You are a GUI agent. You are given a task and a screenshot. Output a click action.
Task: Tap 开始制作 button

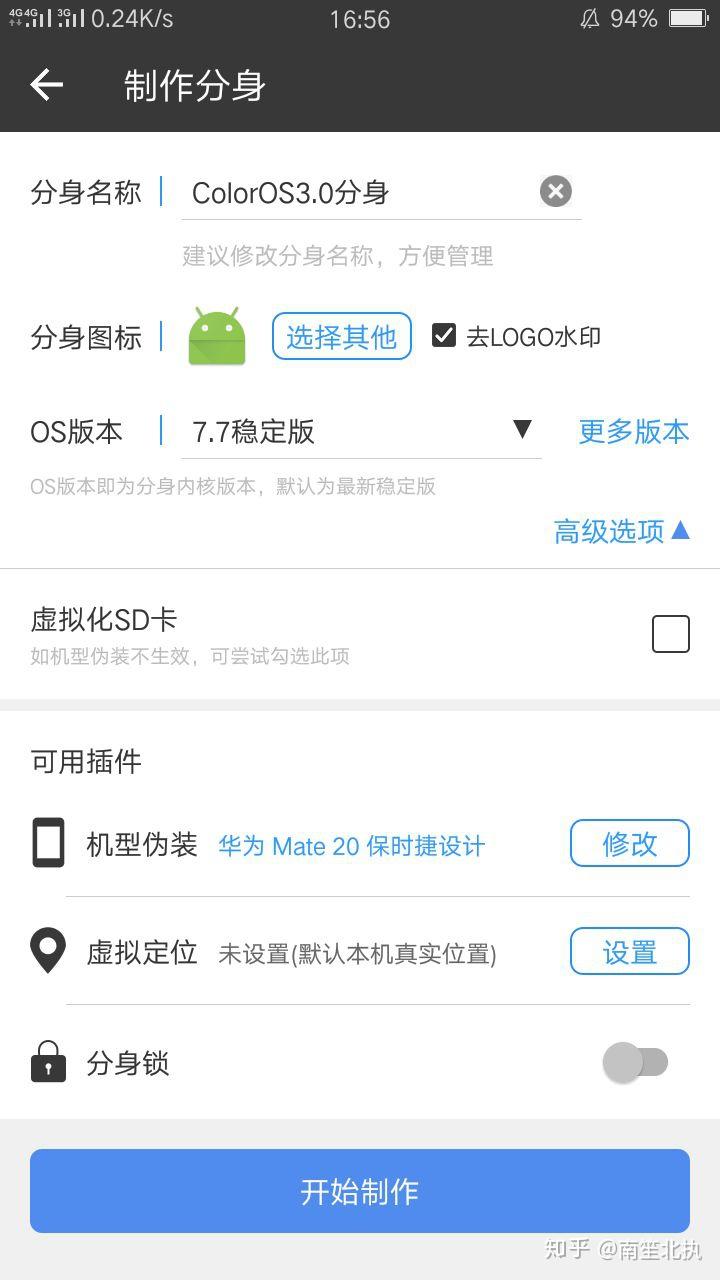coord(360,1191)
